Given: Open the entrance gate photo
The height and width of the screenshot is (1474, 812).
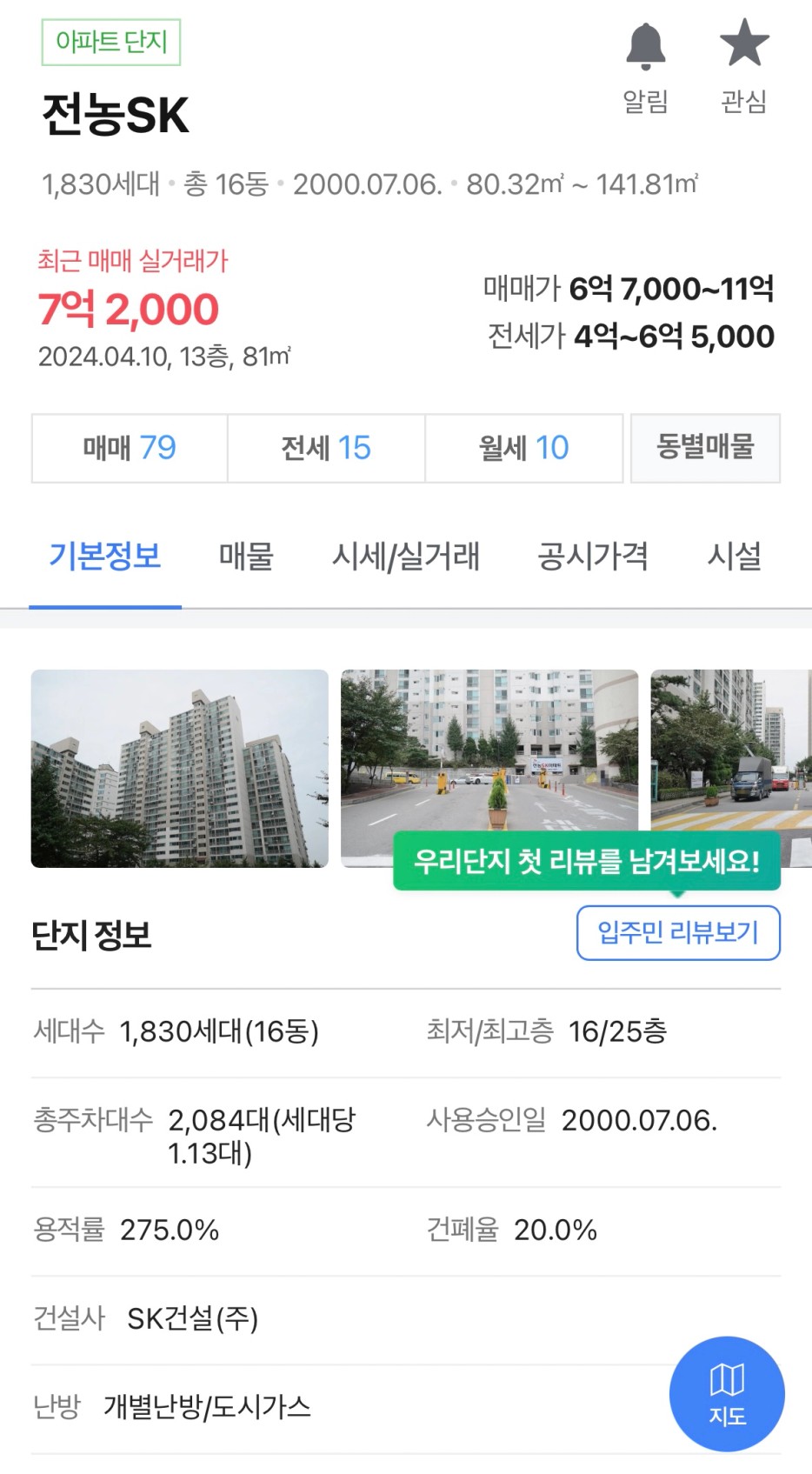Looking at the screenshot, I should 489,748.
